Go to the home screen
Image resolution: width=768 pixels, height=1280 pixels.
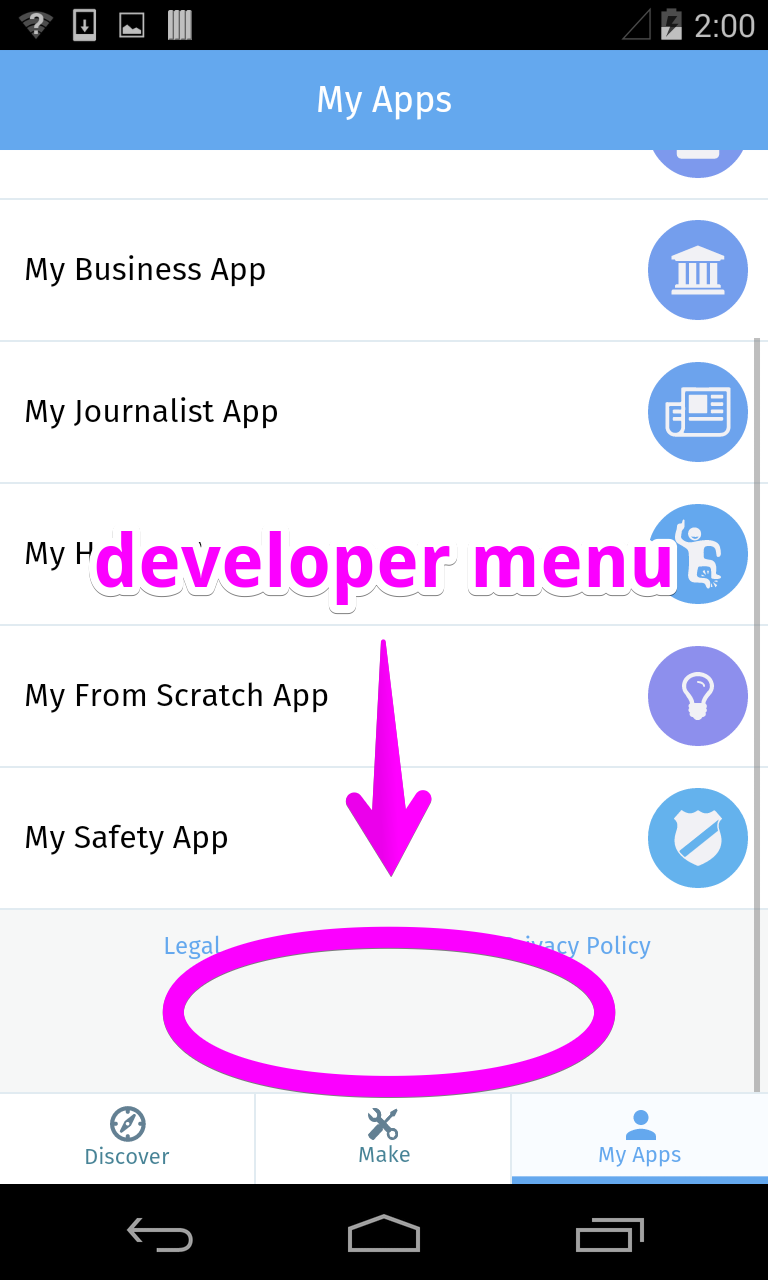(x=384, y=1234)
